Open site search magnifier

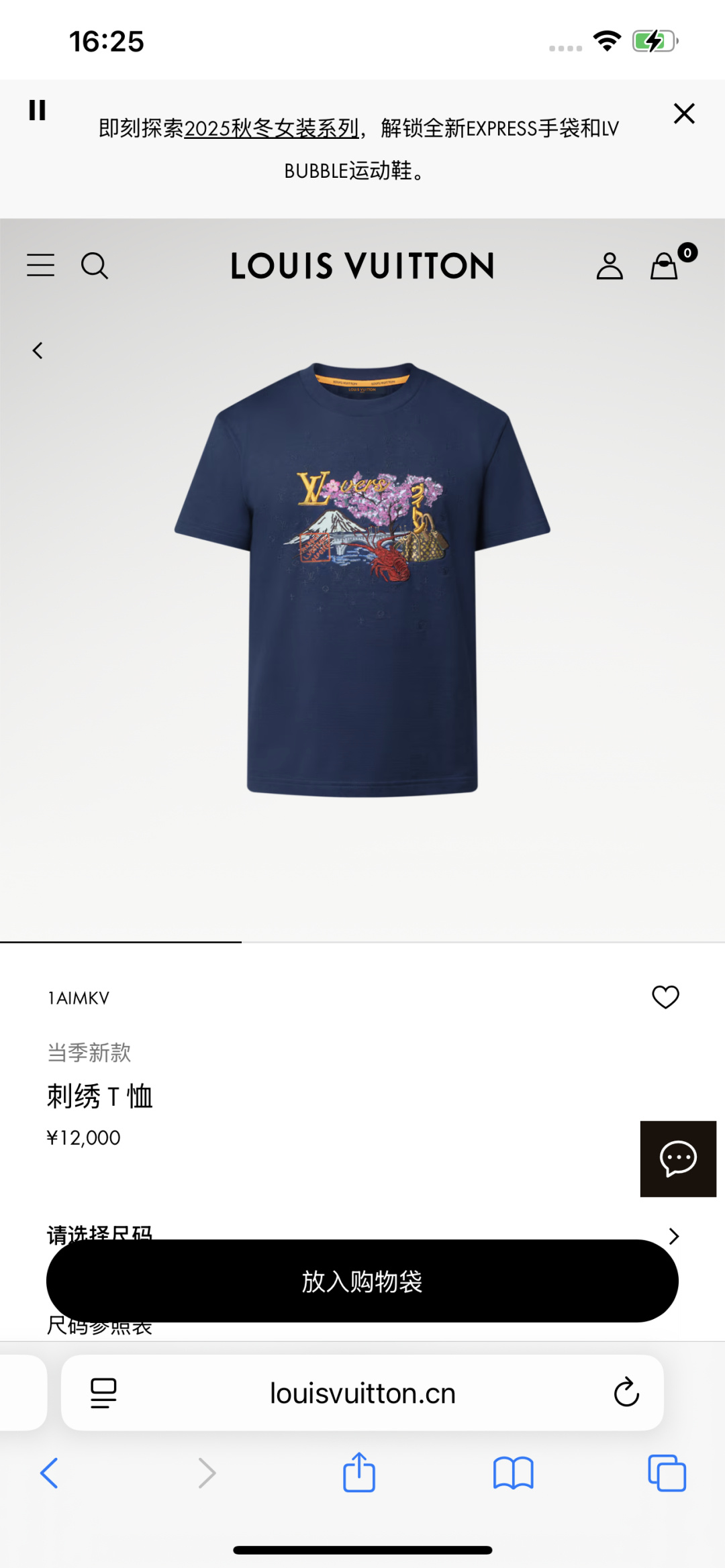[94, 266]
